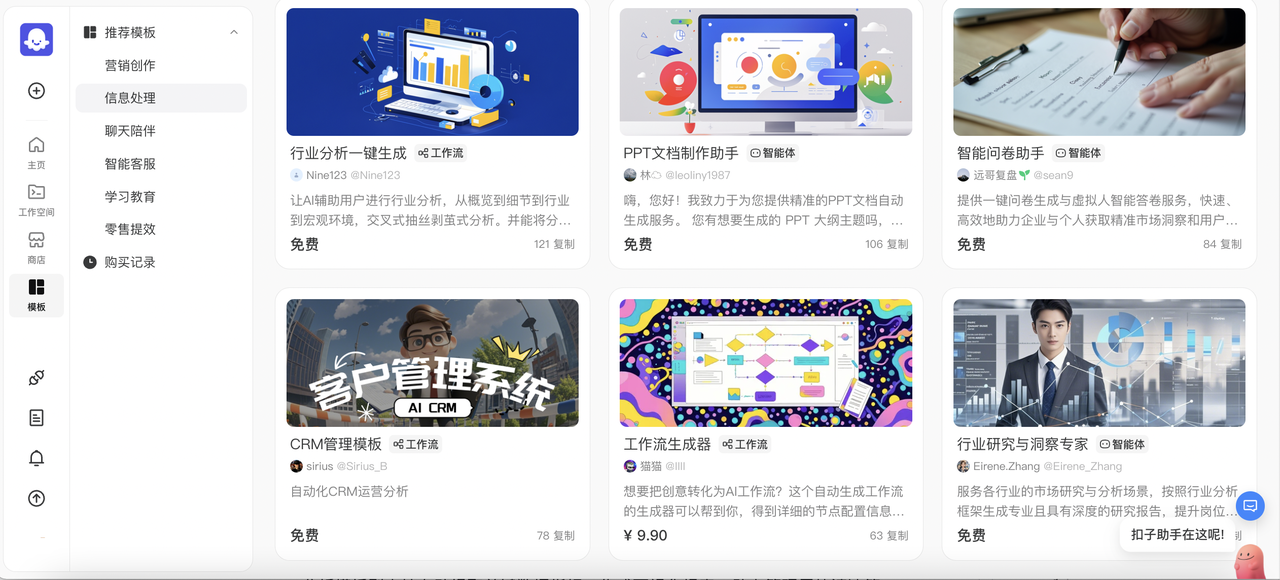Viewport: 1280px width, 580px height.
Task: Open CRM管理模板 card
Action: click(x=432, y=420)
